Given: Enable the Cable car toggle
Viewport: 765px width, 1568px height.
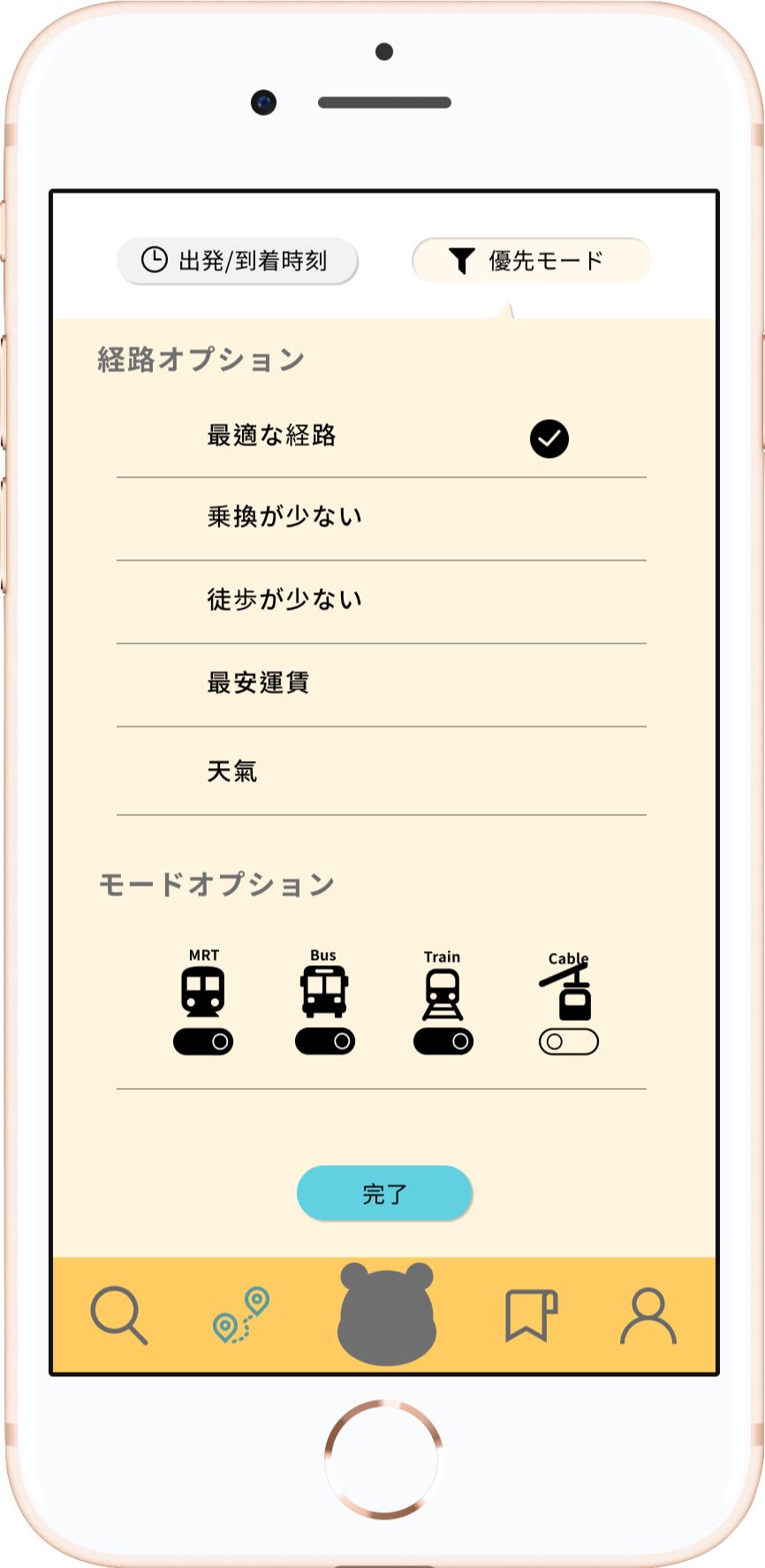Looking at the screenshot, I should pyautogui.click(x=569, y=1042).
